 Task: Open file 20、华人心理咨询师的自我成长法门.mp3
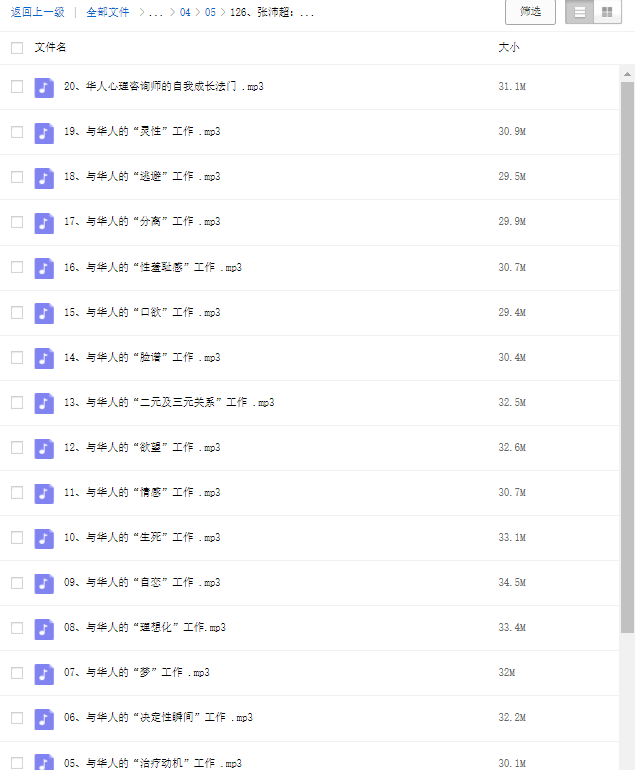point(163,87)
